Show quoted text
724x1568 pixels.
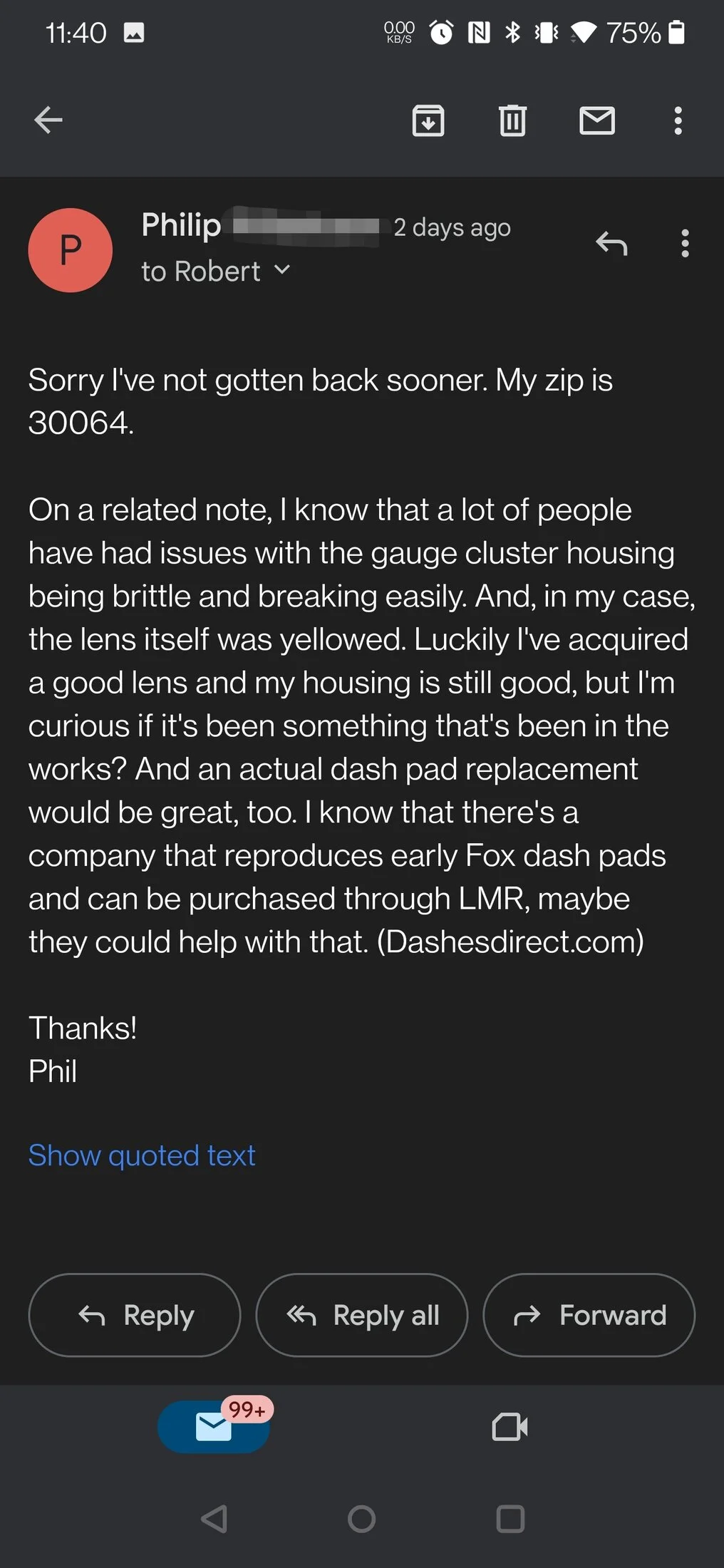pyautogui.click(x=142, y=1155)
